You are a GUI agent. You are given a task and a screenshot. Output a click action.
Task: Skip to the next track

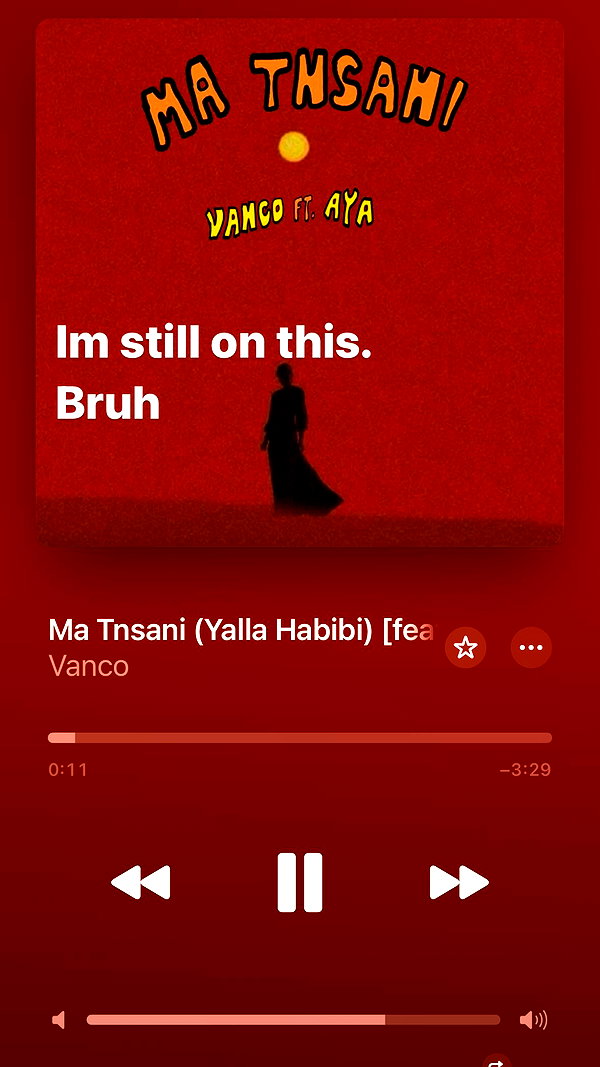point(459,882)
